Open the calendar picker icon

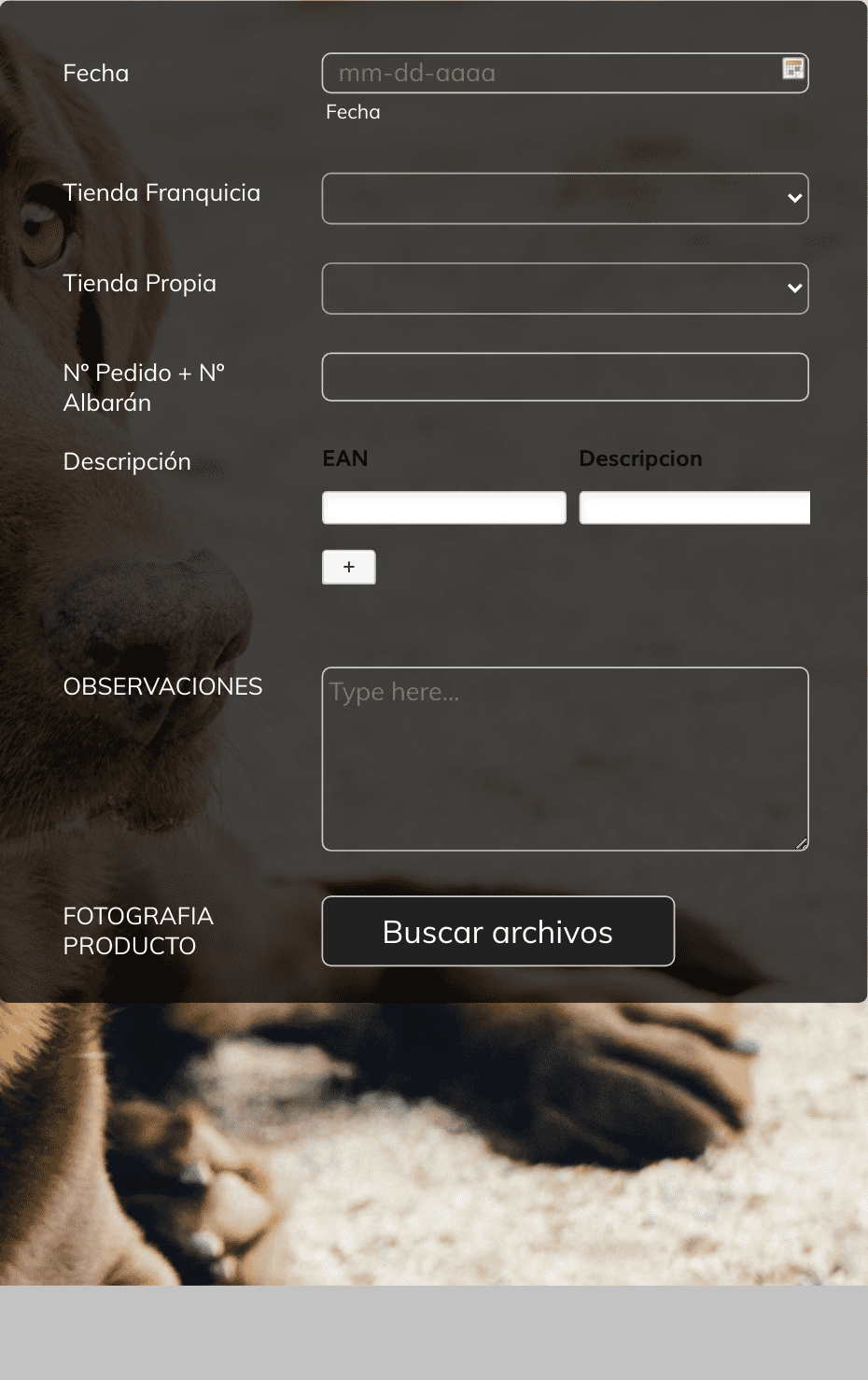pyautogui.click(x=792, y=69)
